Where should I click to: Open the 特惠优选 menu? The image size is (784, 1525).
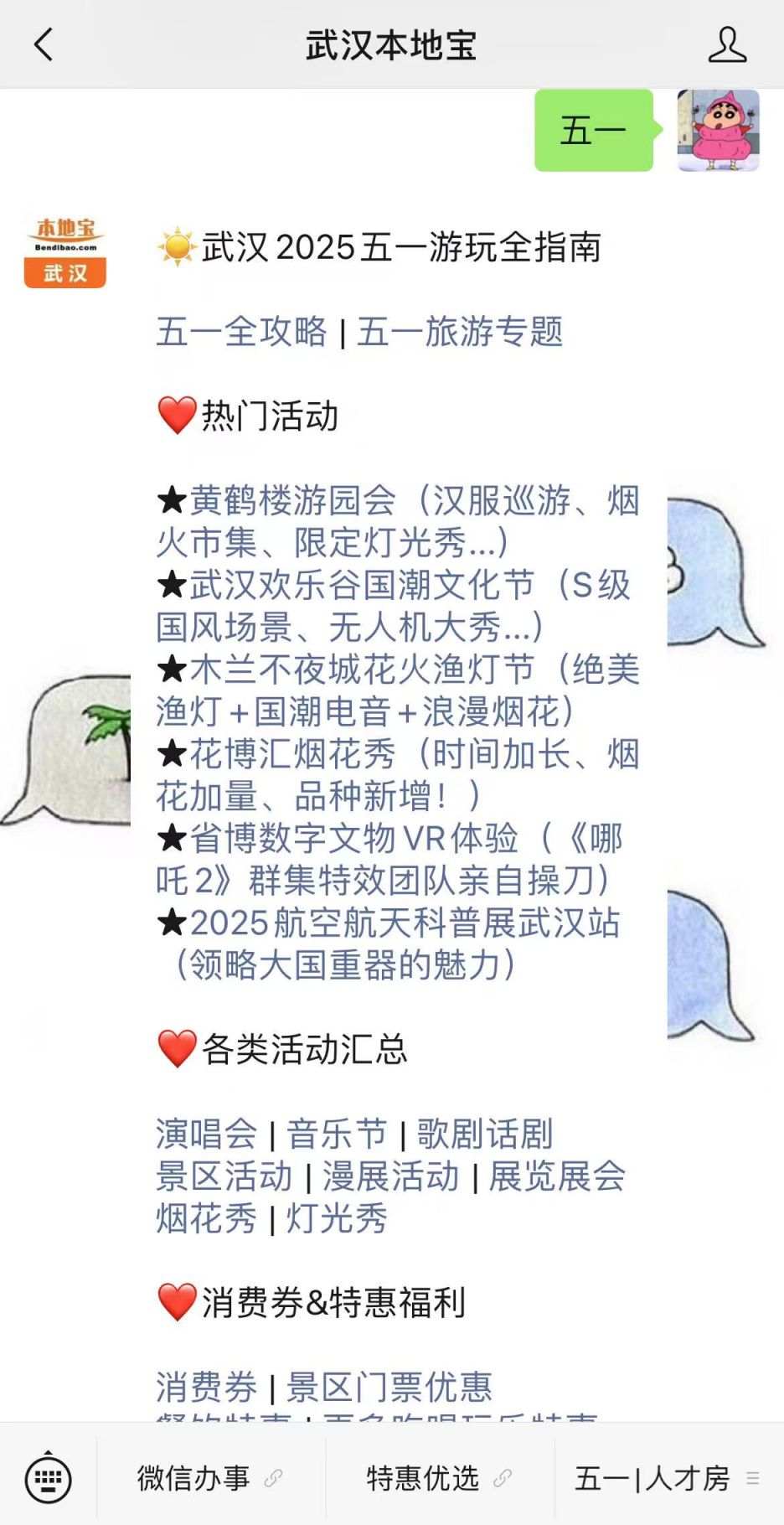point(440,1479)
